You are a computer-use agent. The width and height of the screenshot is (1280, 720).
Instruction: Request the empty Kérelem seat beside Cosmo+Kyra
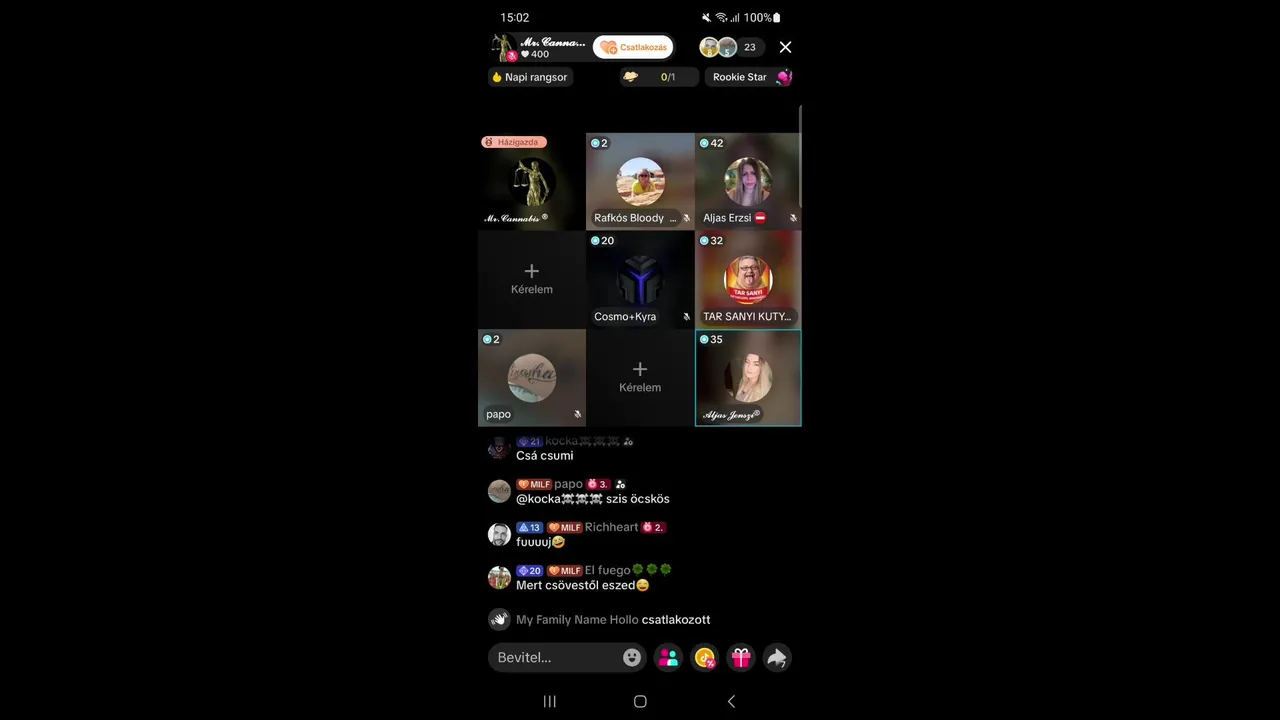click(532, 279)
